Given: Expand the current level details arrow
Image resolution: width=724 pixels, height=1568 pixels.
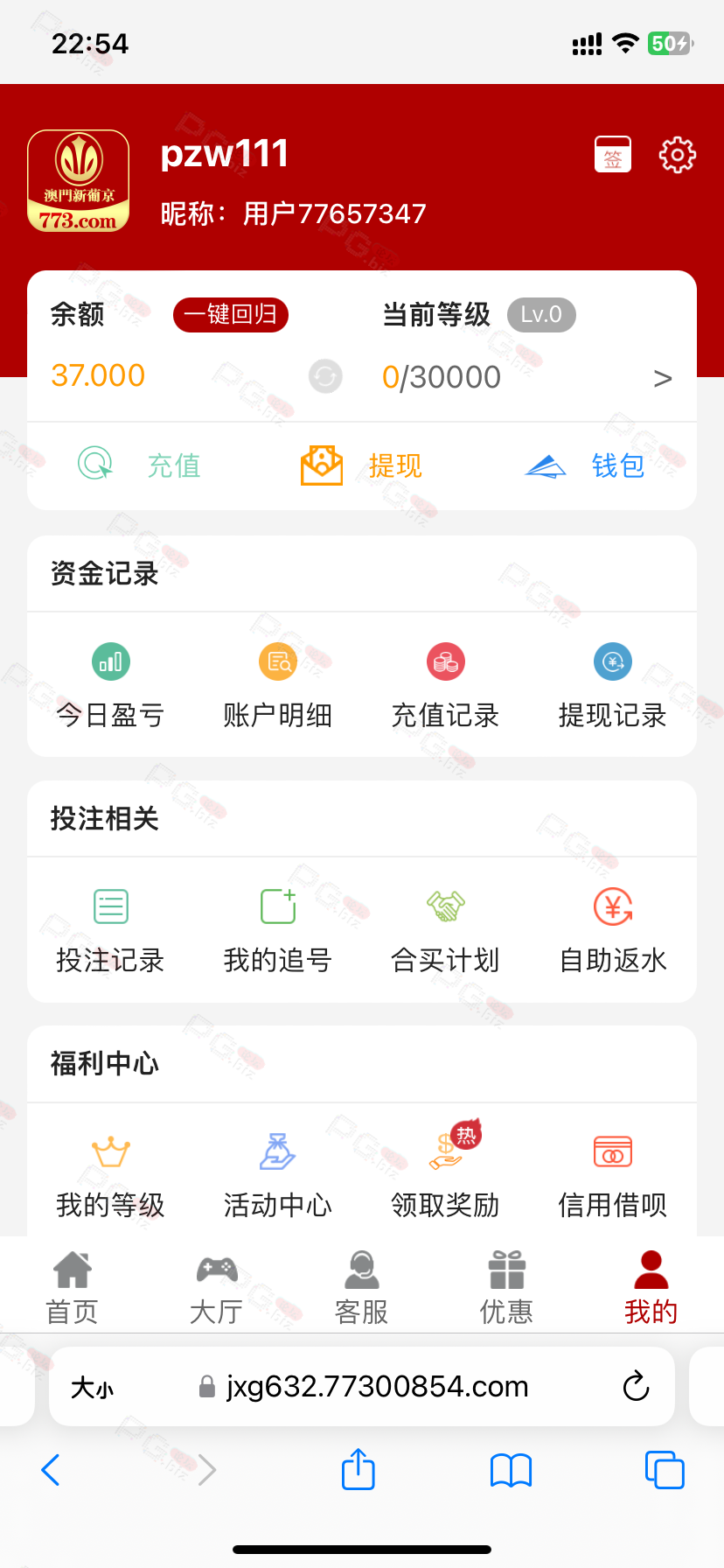Looking at the screenshot, I should click(x=663, y=378).
